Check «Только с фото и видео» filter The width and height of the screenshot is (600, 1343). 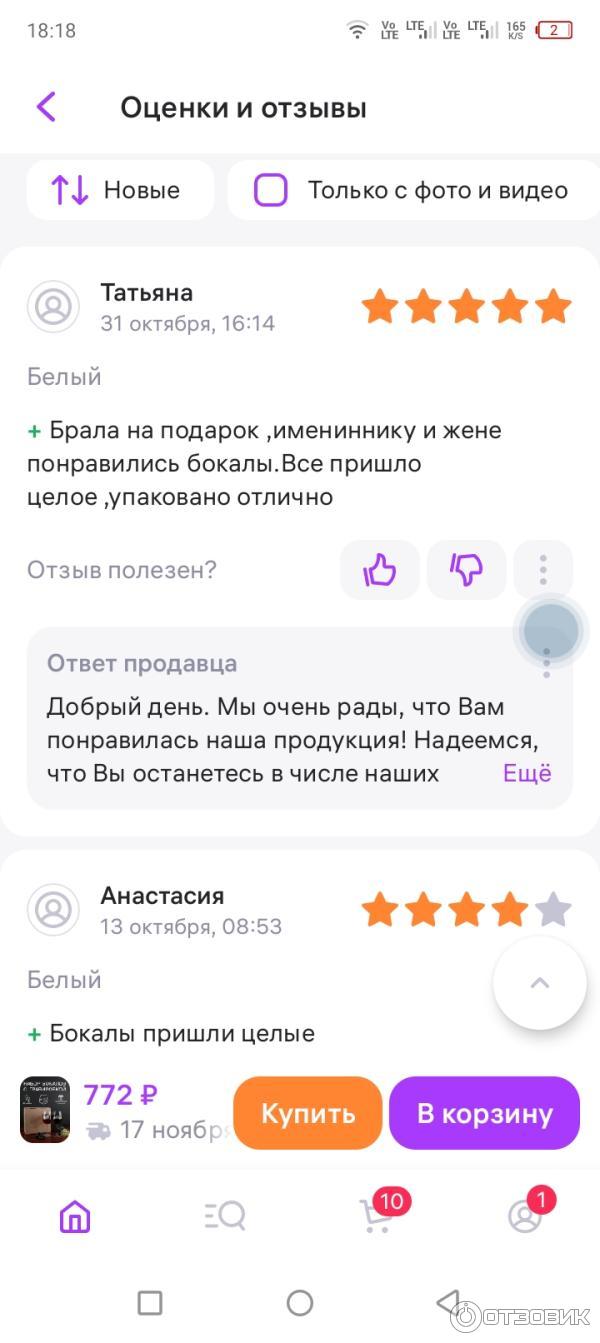pyautogui.click(x=271, y=190)
